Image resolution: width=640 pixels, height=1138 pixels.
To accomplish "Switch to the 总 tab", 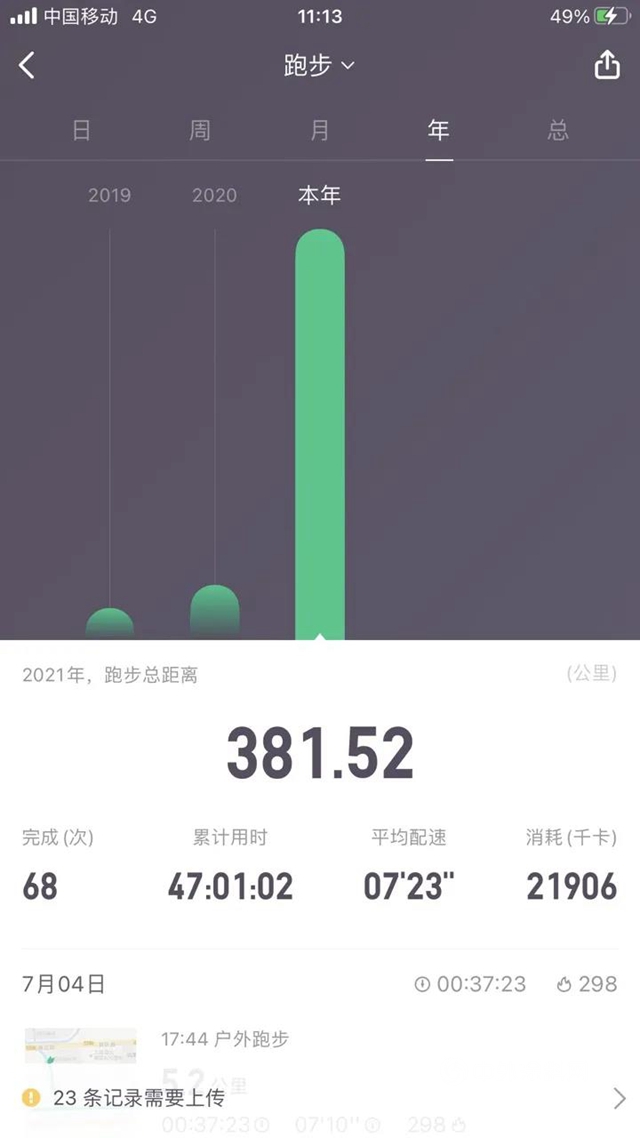I will [558, 130].
